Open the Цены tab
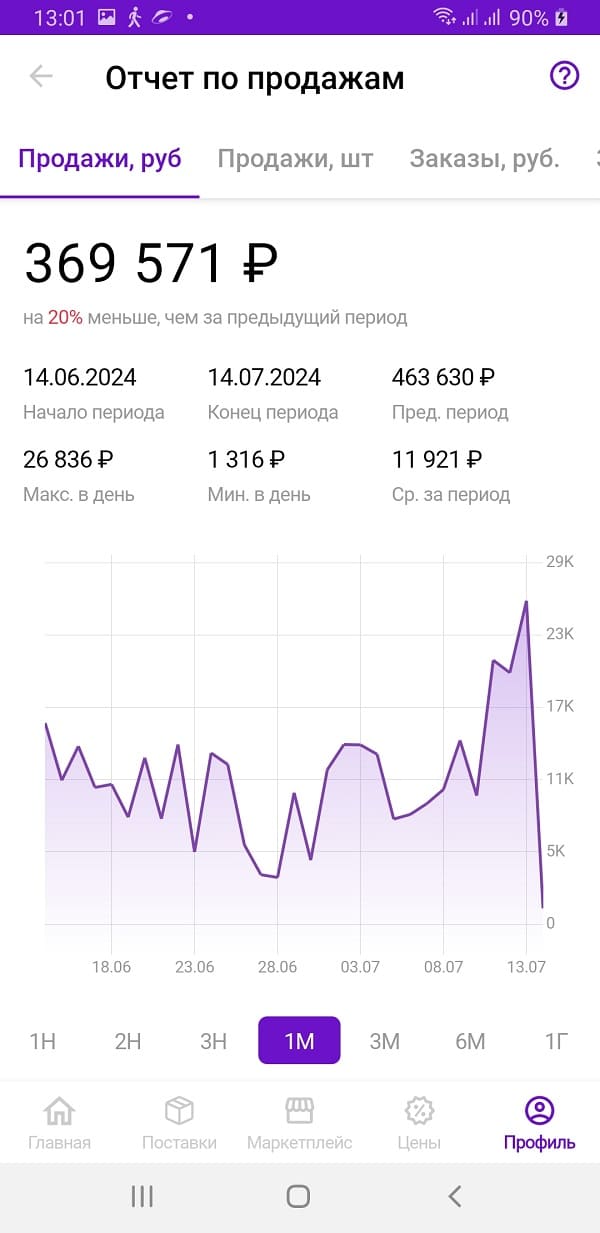This screenshot has width=600, height=1233. point(419,1122)
